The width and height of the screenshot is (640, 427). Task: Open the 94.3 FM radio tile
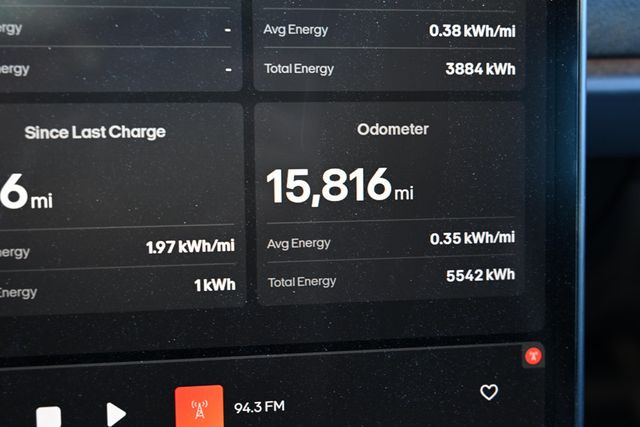click(x=199, y=407)
